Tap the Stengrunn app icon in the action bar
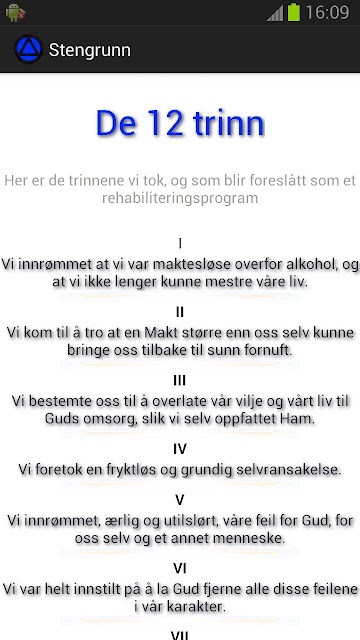 point(28,49)
